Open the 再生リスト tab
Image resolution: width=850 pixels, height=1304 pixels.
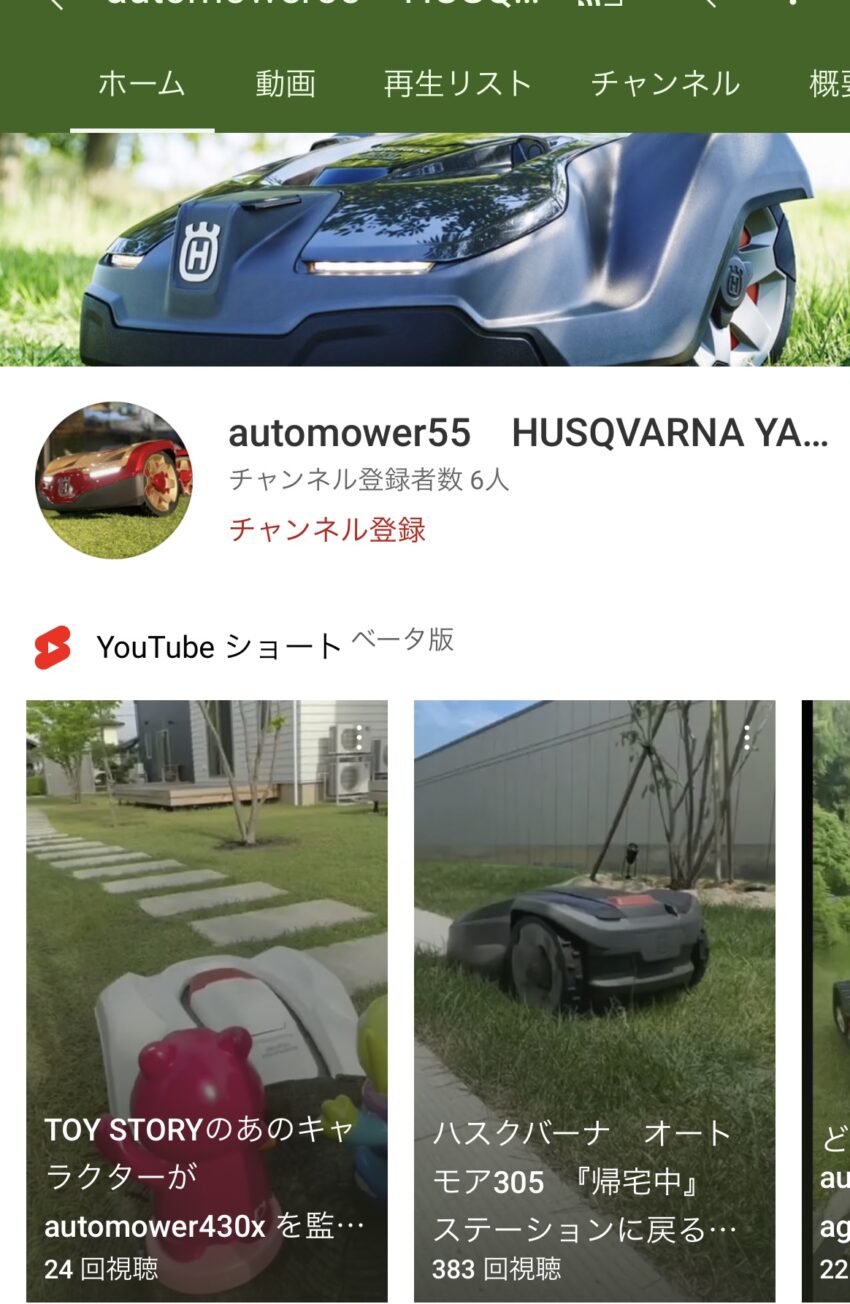click(x=457, y=85)
